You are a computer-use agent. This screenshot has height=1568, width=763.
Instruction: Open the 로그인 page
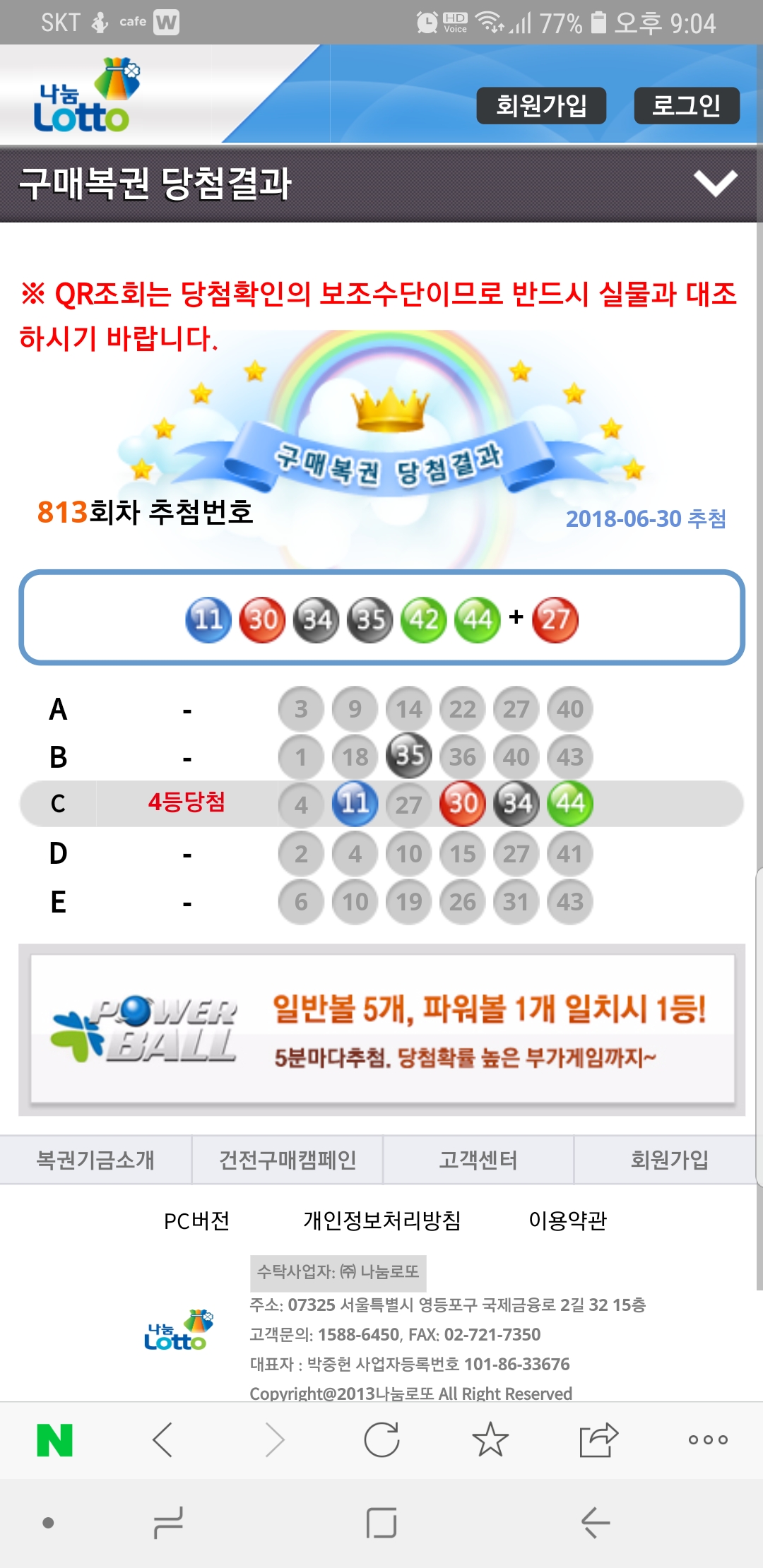[x=686, y=106]
